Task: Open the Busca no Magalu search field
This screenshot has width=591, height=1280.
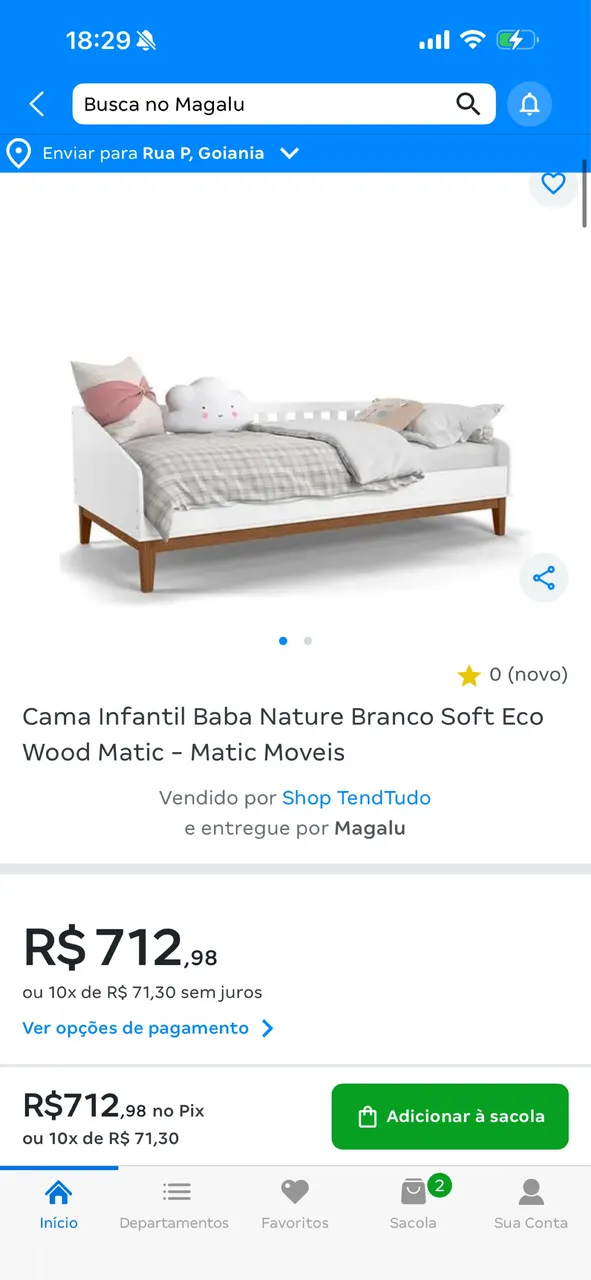Action: tap(284, 104)
